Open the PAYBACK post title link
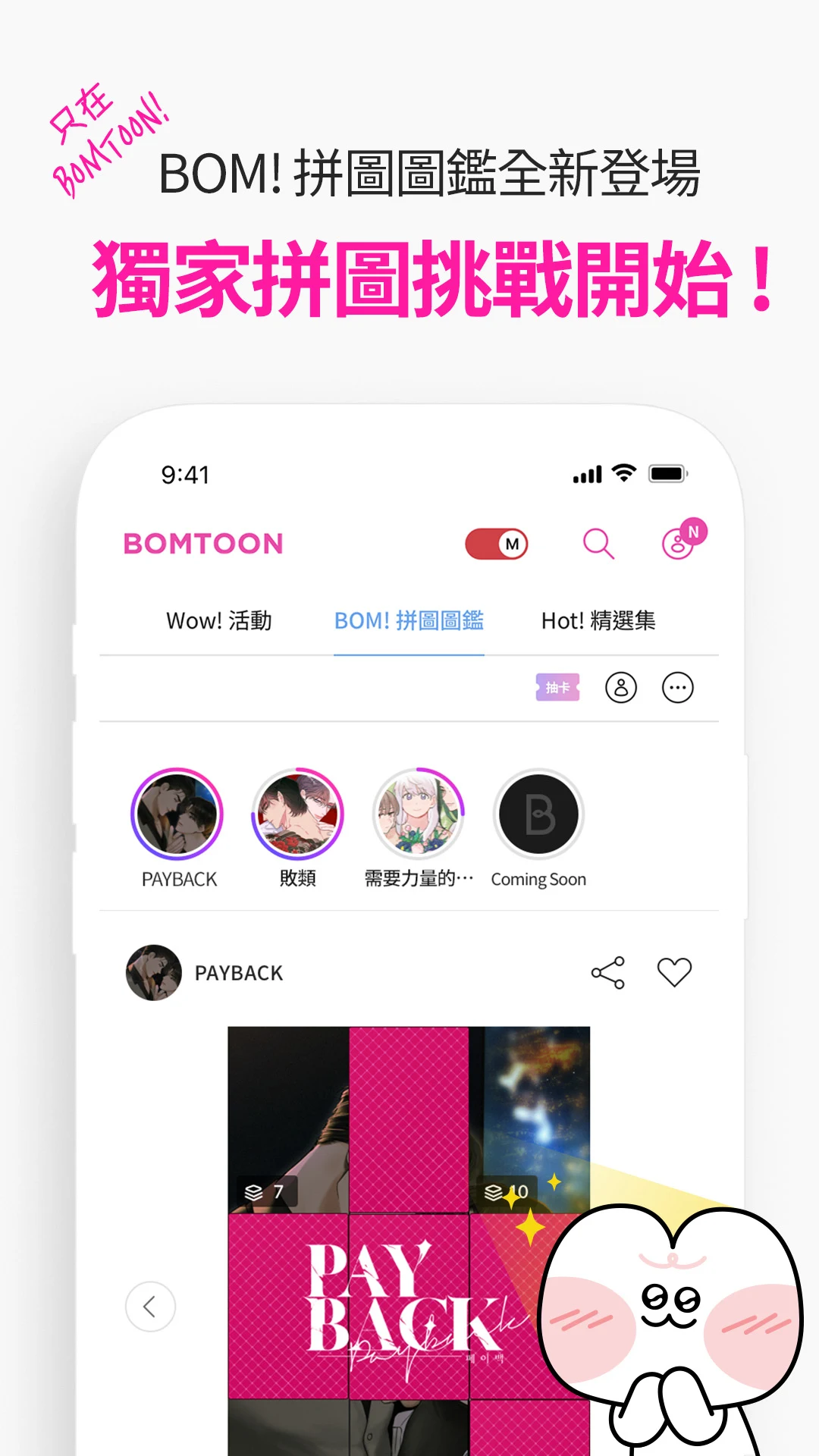 coord(239,972)
